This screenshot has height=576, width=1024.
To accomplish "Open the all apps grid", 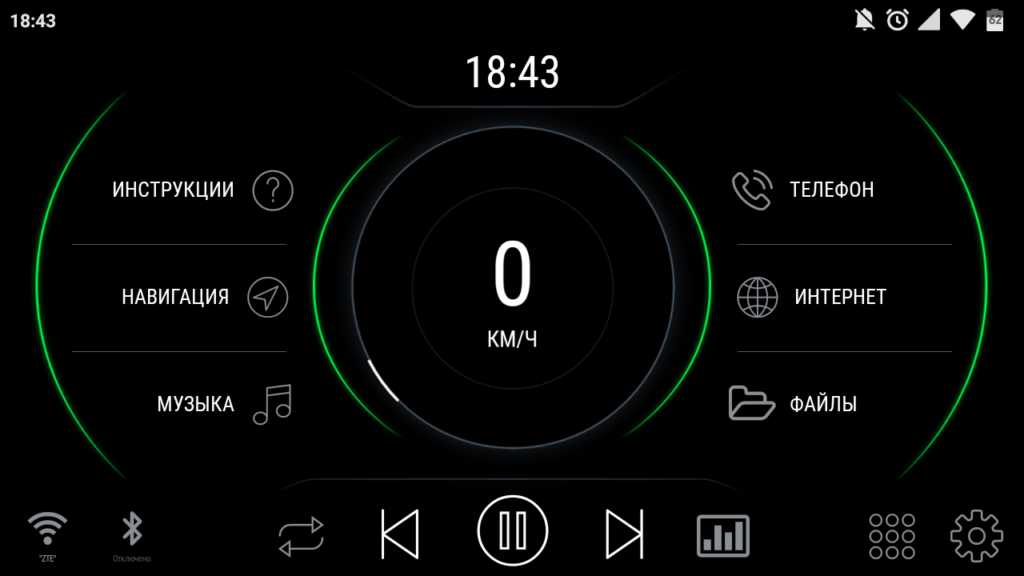I will pyautogui.click(x=892, y=536).
